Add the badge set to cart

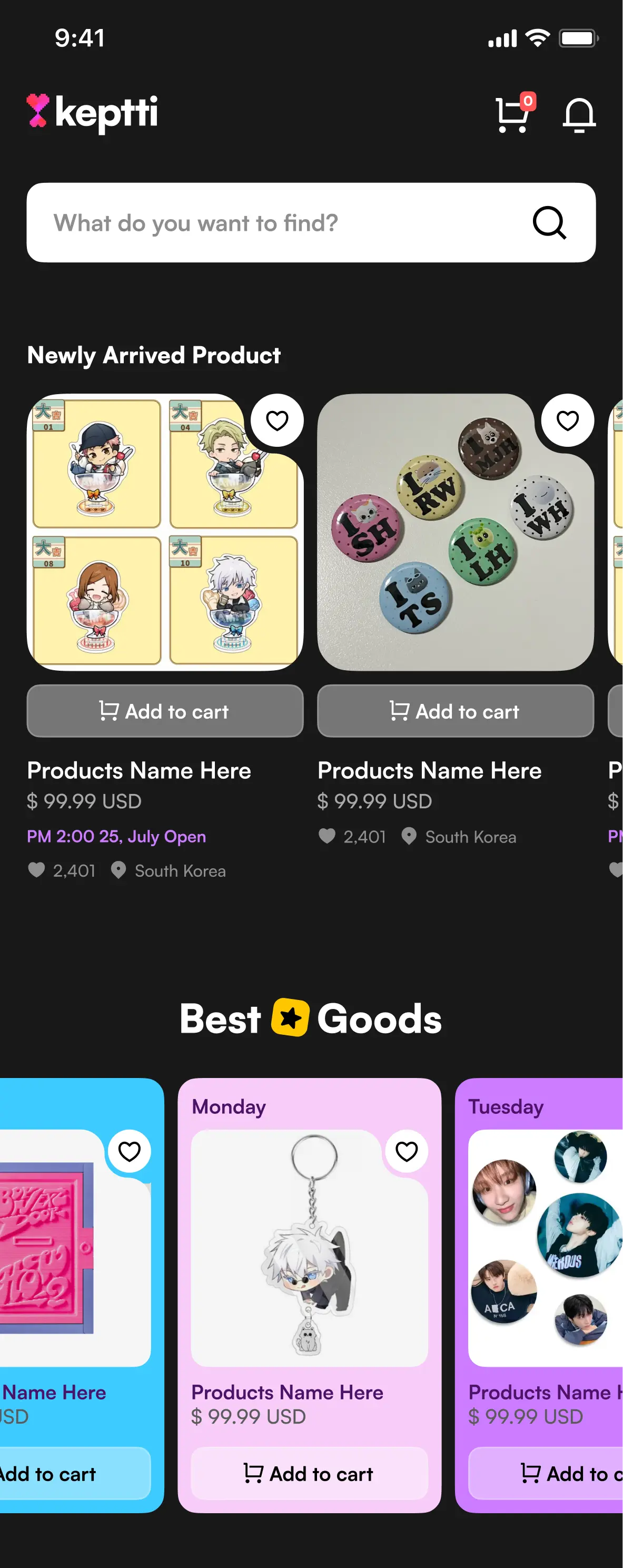click(455, 710)
